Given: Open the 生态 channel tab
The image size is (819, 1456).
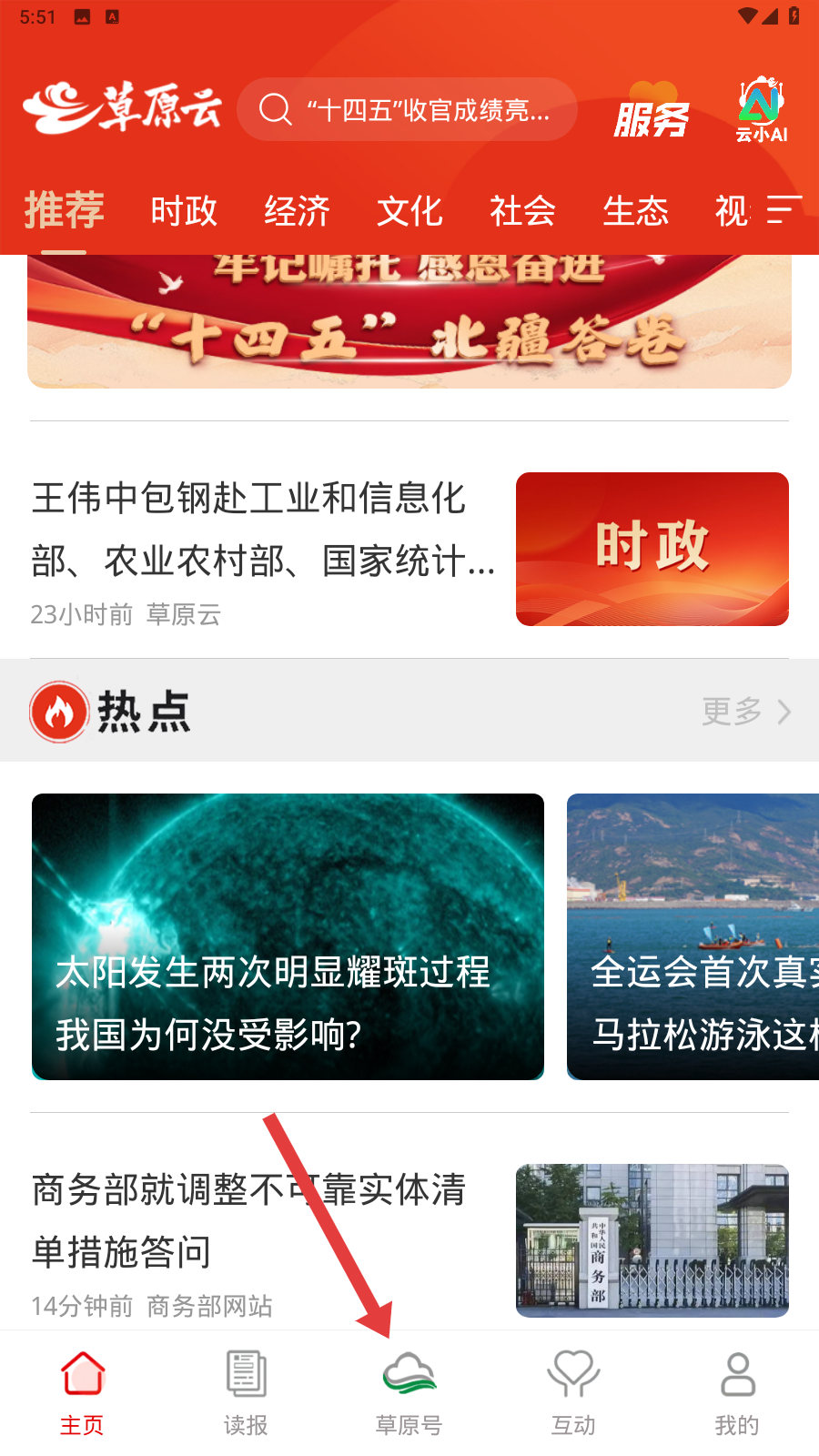Looking at the screenshot, I should 635,211.
